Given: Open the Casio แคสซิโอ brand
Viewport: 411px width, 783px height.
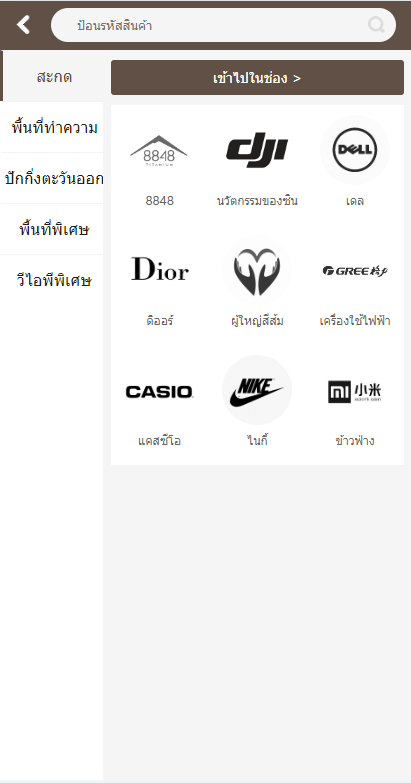Looking at the screenshot, I should click(x=159, y=404).
